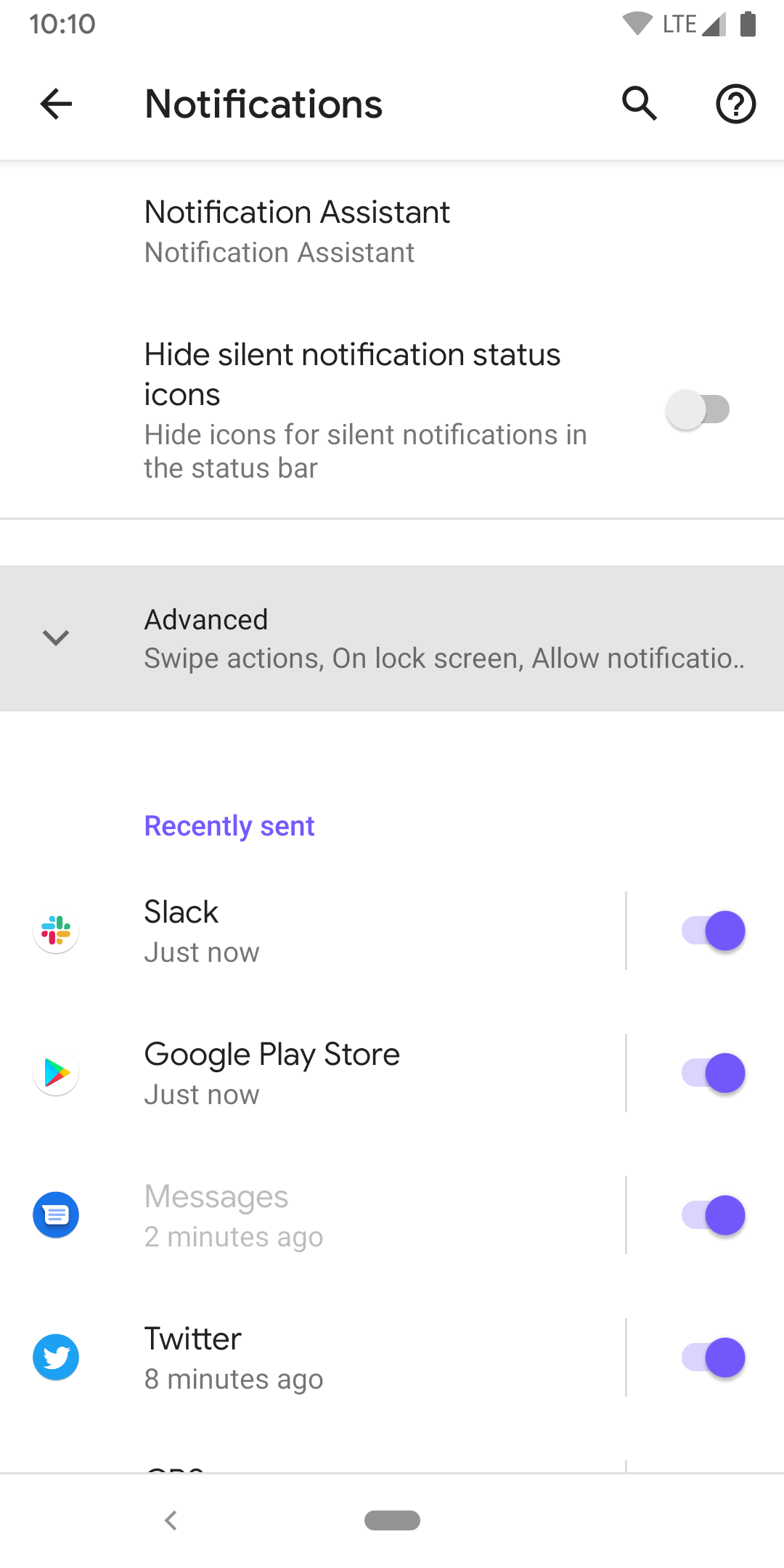Tap the back button in the navigation bar
The height and width of the screenshot is (1568, 784).
coord(172,1521)
